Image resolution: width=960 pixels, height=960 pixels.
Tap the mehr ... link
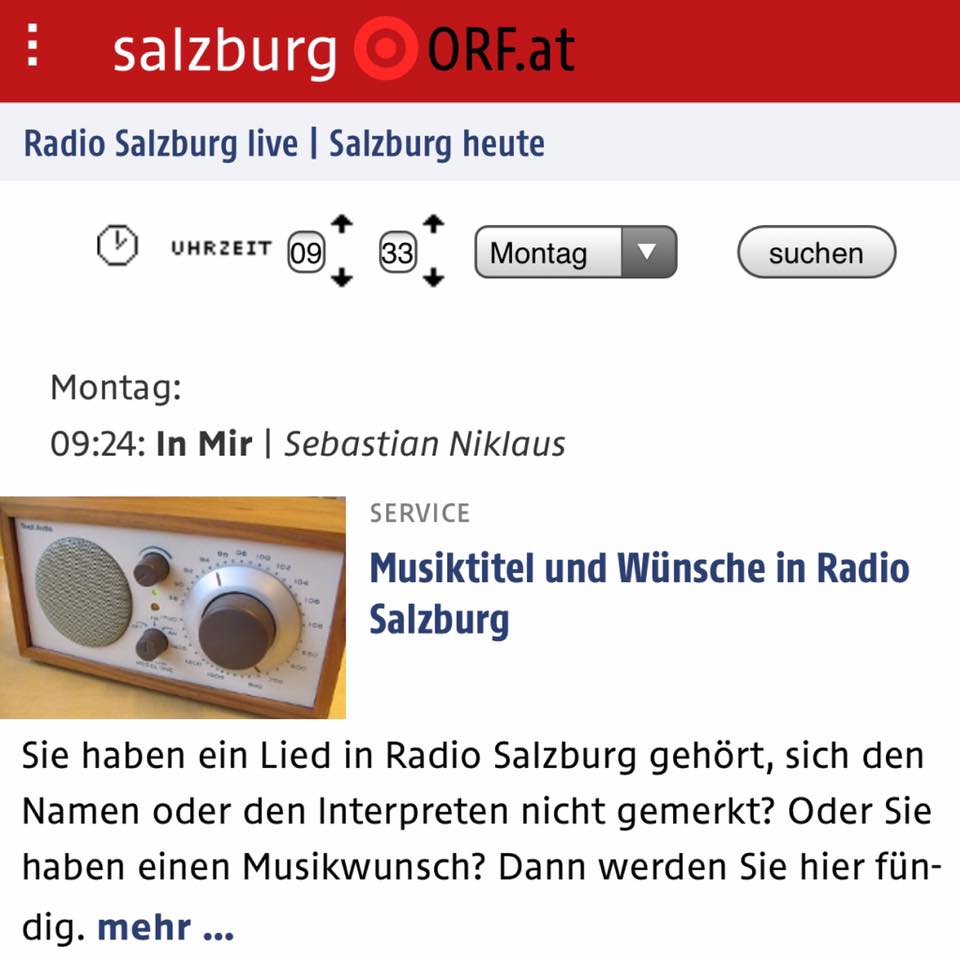pyautogui.click(x=165, y=928)
